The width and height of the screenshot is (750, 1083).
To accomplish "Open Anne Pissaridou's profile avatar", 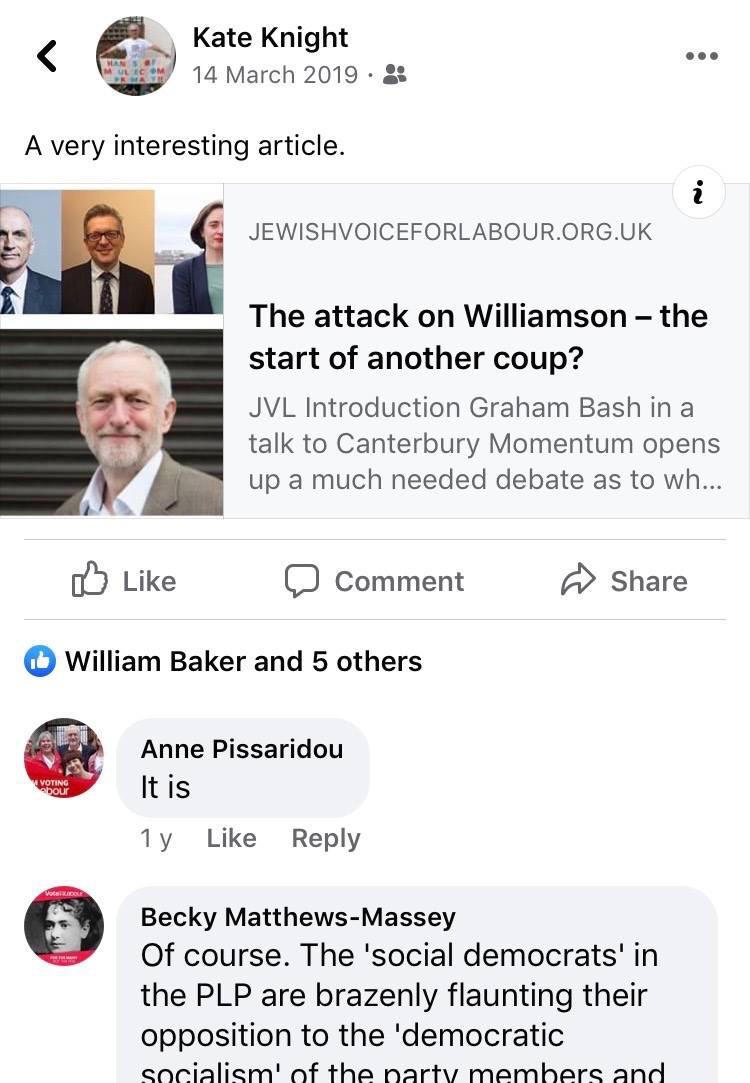I will coord(64,758).
